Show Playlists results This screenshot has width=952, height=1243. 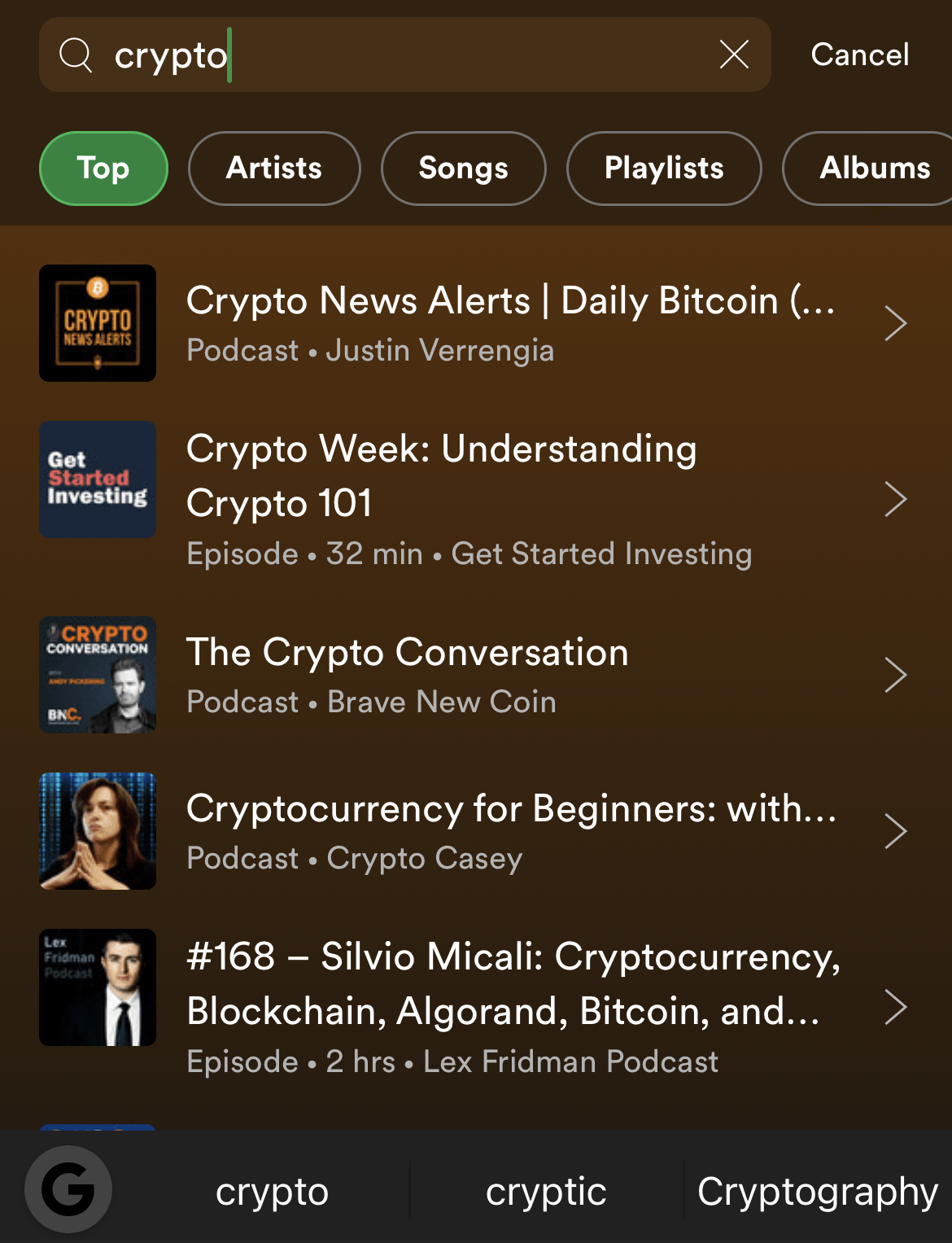(664, 169)
